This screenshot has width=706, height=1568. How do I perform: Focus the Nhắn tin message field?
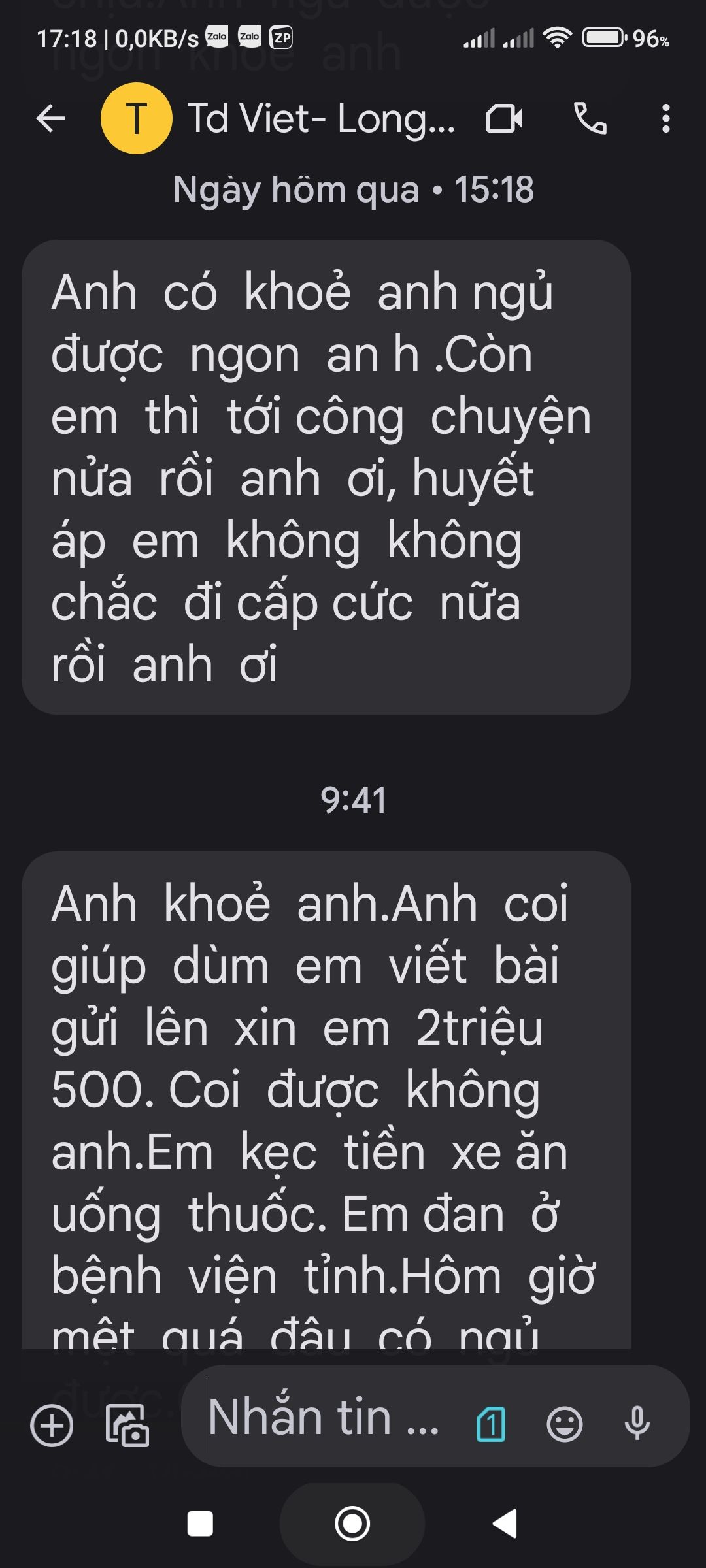[x=324, y=1418]
